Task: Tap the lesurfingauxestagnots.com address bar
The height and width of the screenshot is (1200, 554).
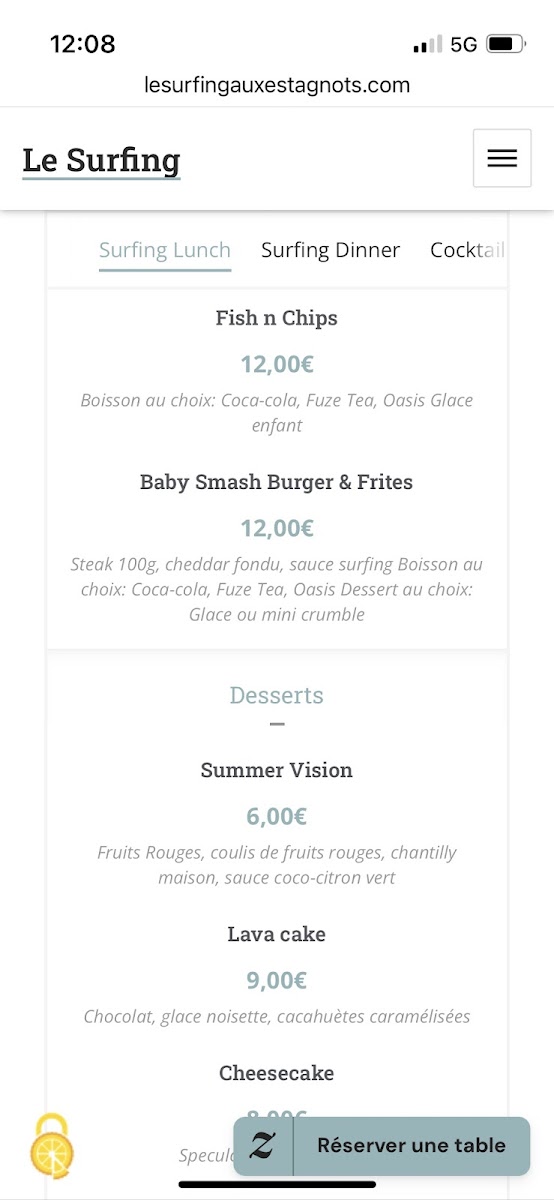Action: 277,85
